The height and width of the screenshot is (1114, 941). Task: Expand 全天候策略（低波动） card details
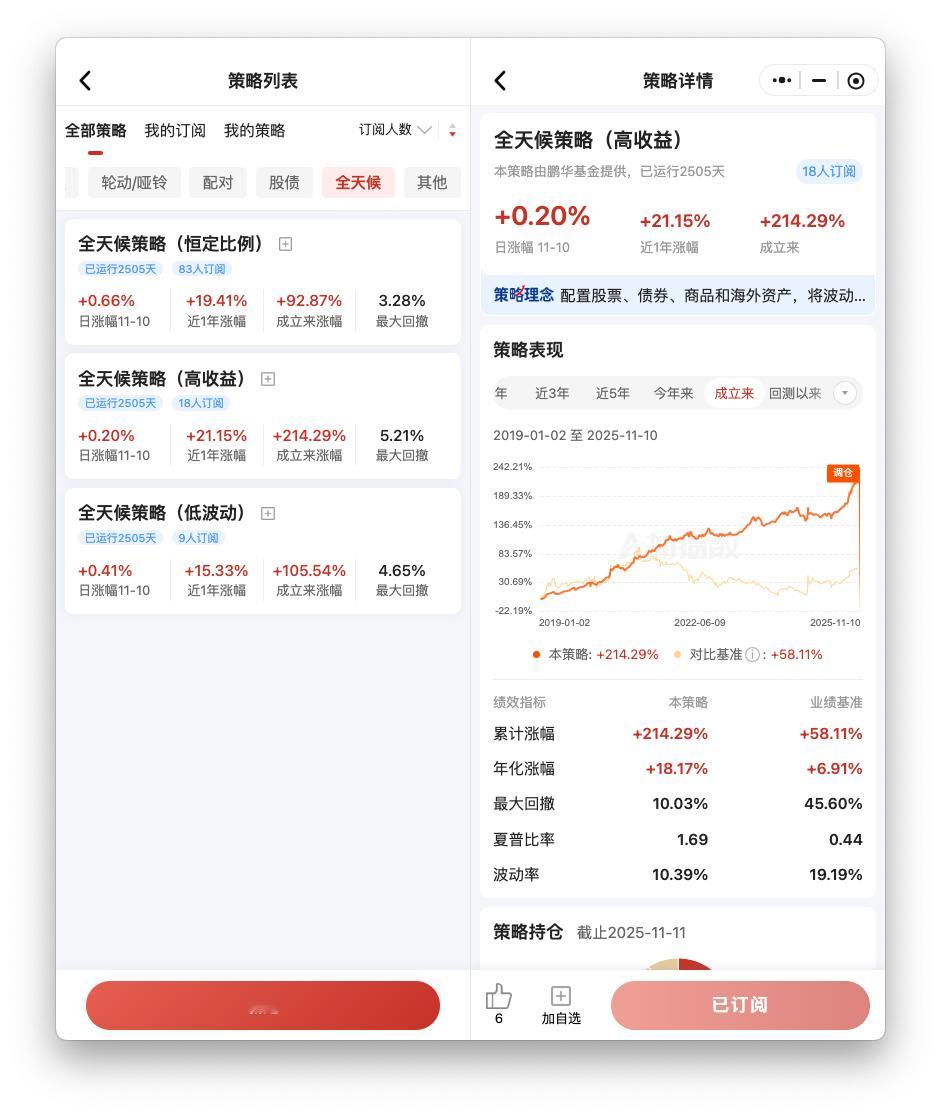[x=267, y=513]
